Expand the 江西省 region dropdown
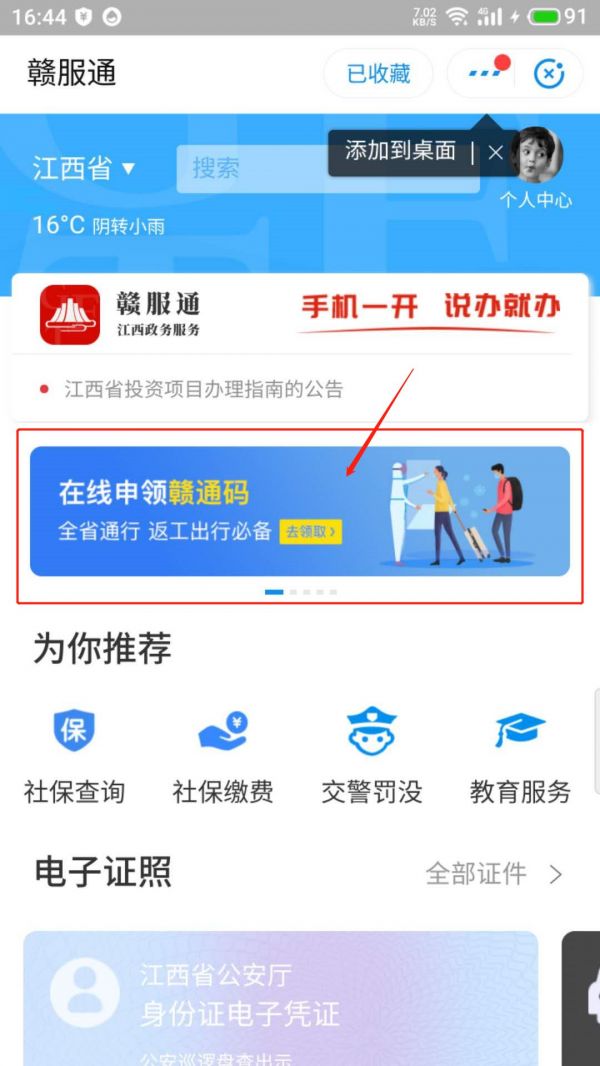Image resolution: width=600 pixels, height=1066 pixels. click(x=84, y=167)
